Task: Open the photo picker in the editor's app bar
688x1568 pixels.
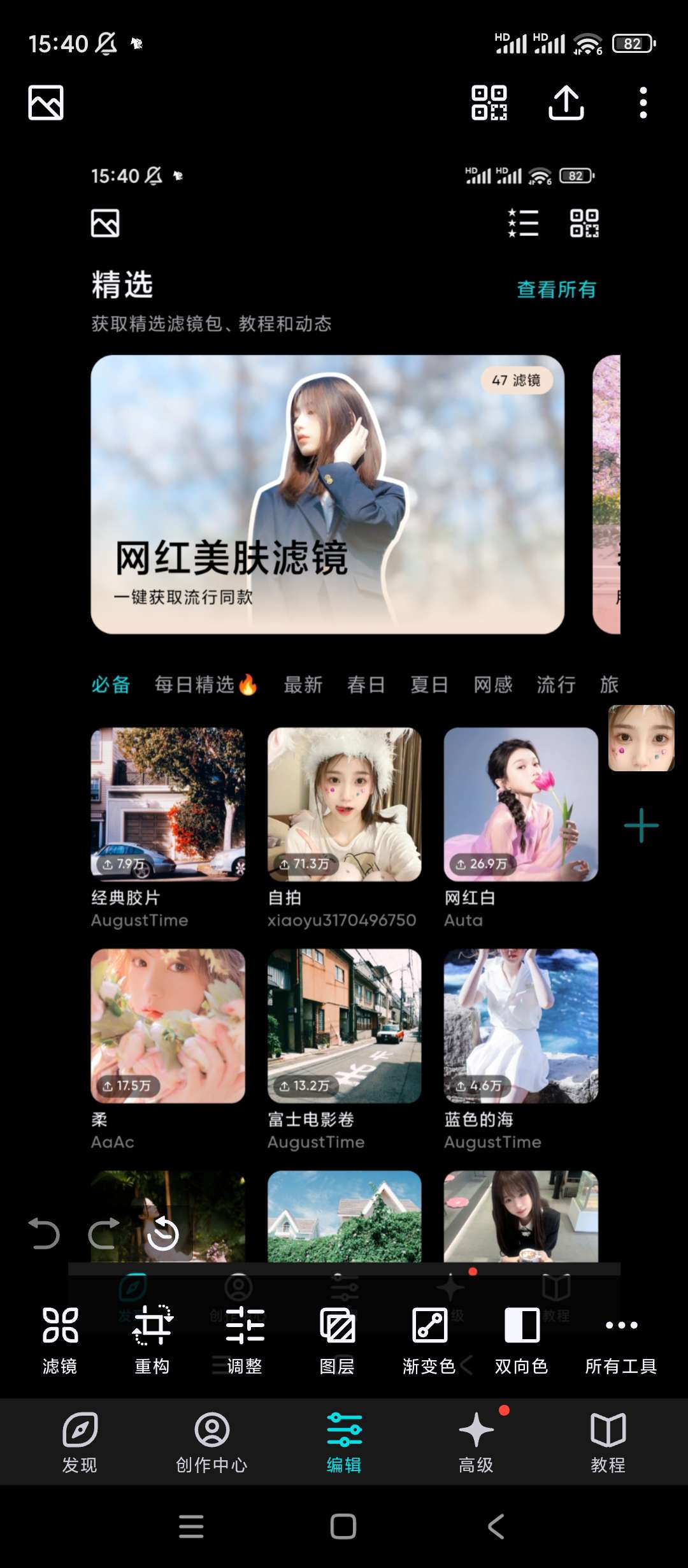Action: tap(46, 103)
